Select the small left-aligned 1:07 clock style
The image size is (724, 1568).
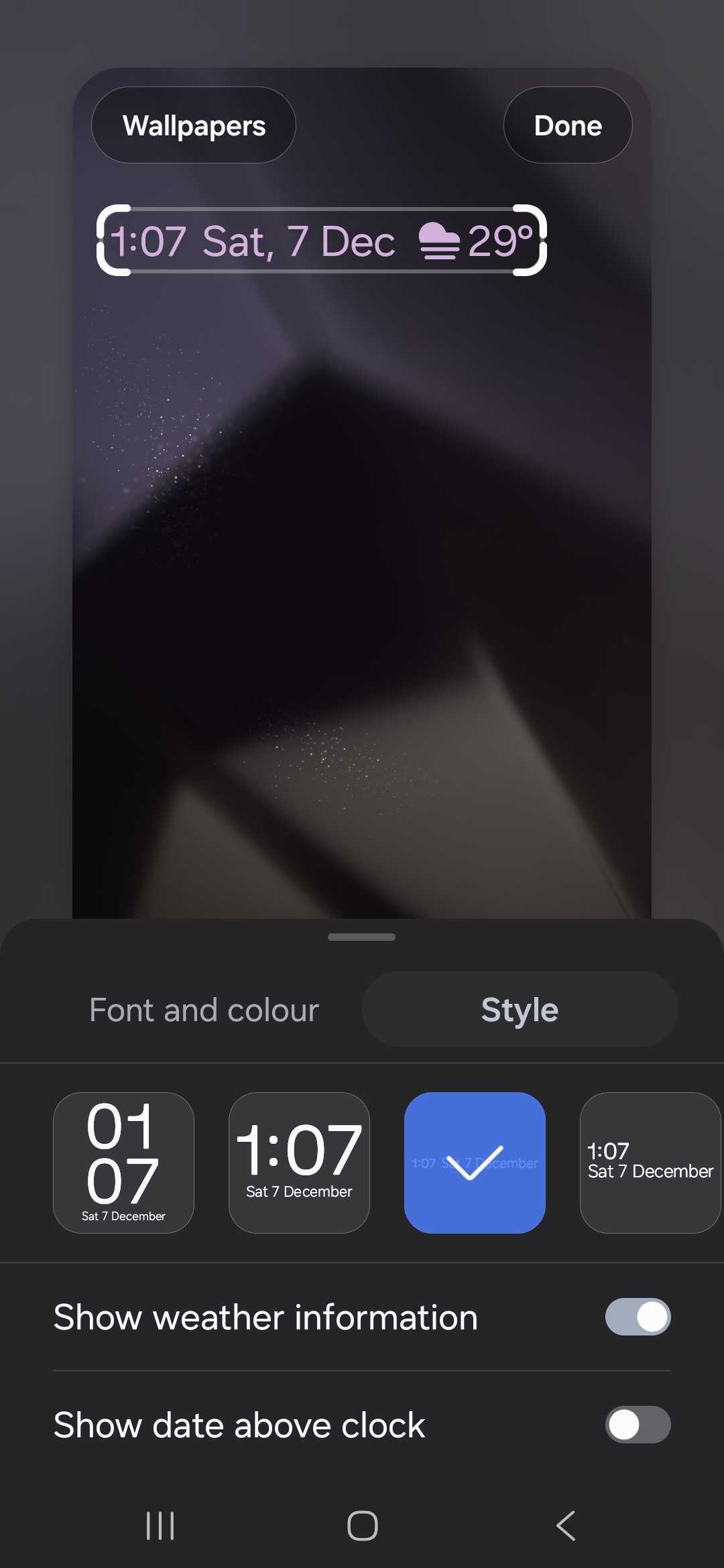pos(649,1163)
